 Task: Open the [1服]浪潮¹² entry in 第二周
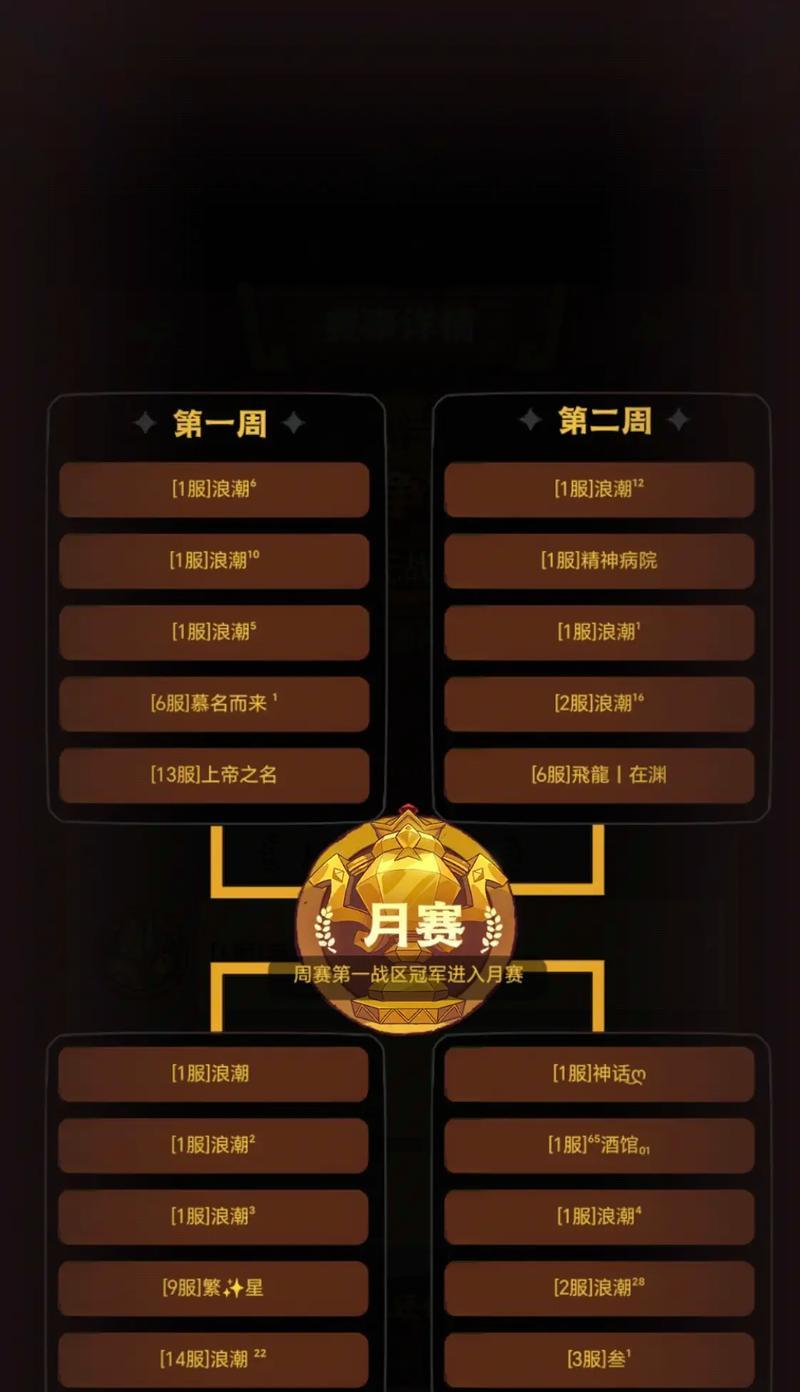click(x=599, y=489)
